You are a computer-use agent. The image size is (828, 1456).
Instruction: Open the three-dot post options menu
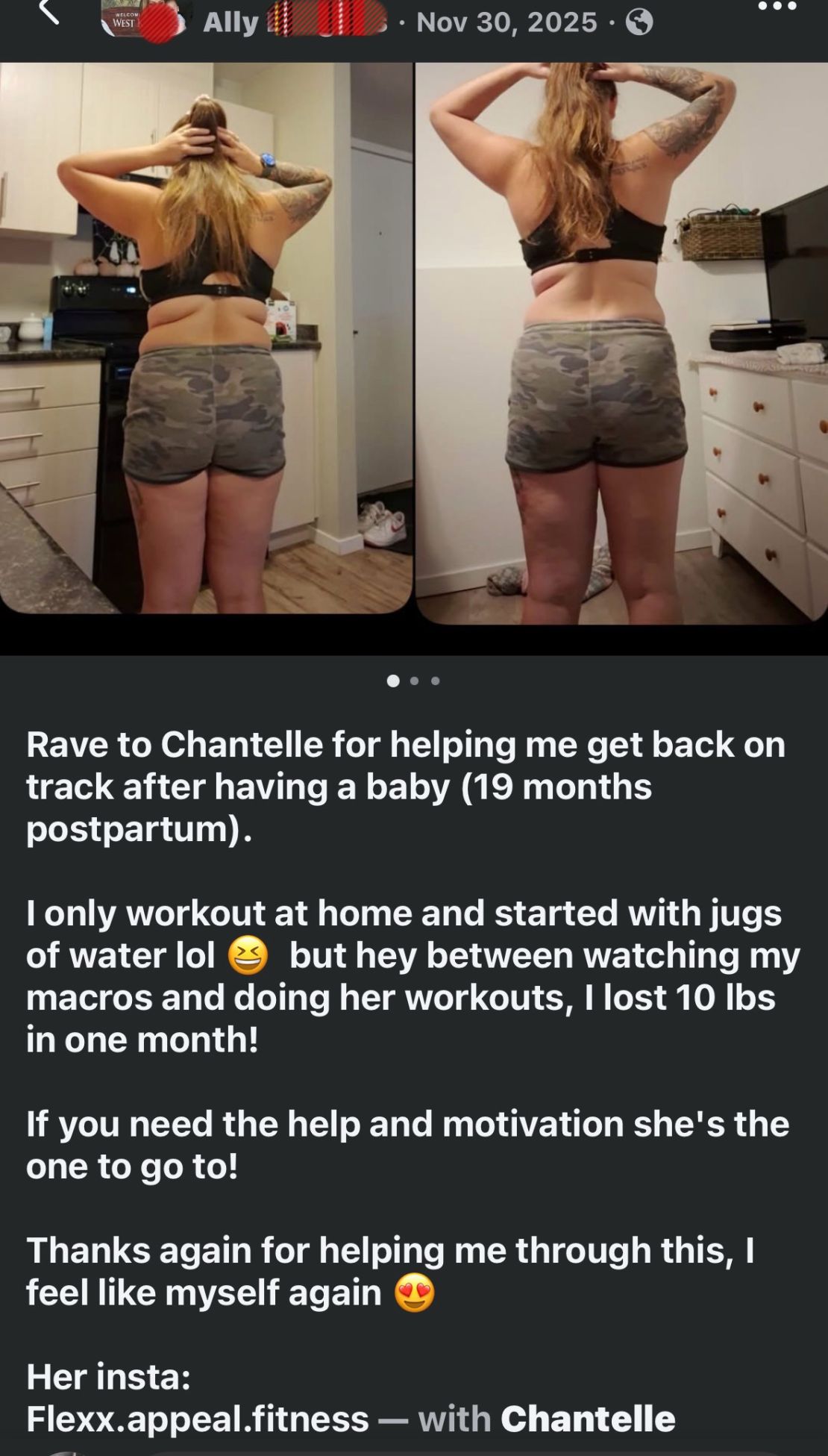tap(777, 7)
